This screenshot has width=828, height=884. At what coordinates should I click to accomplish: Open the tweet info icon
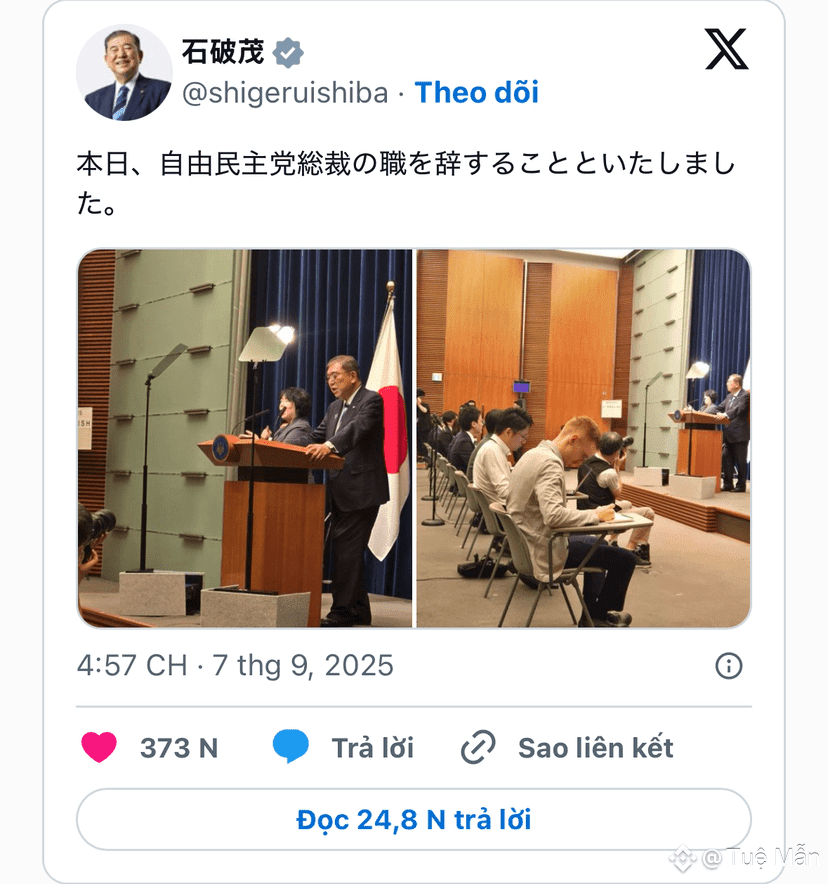click(729, 666)
